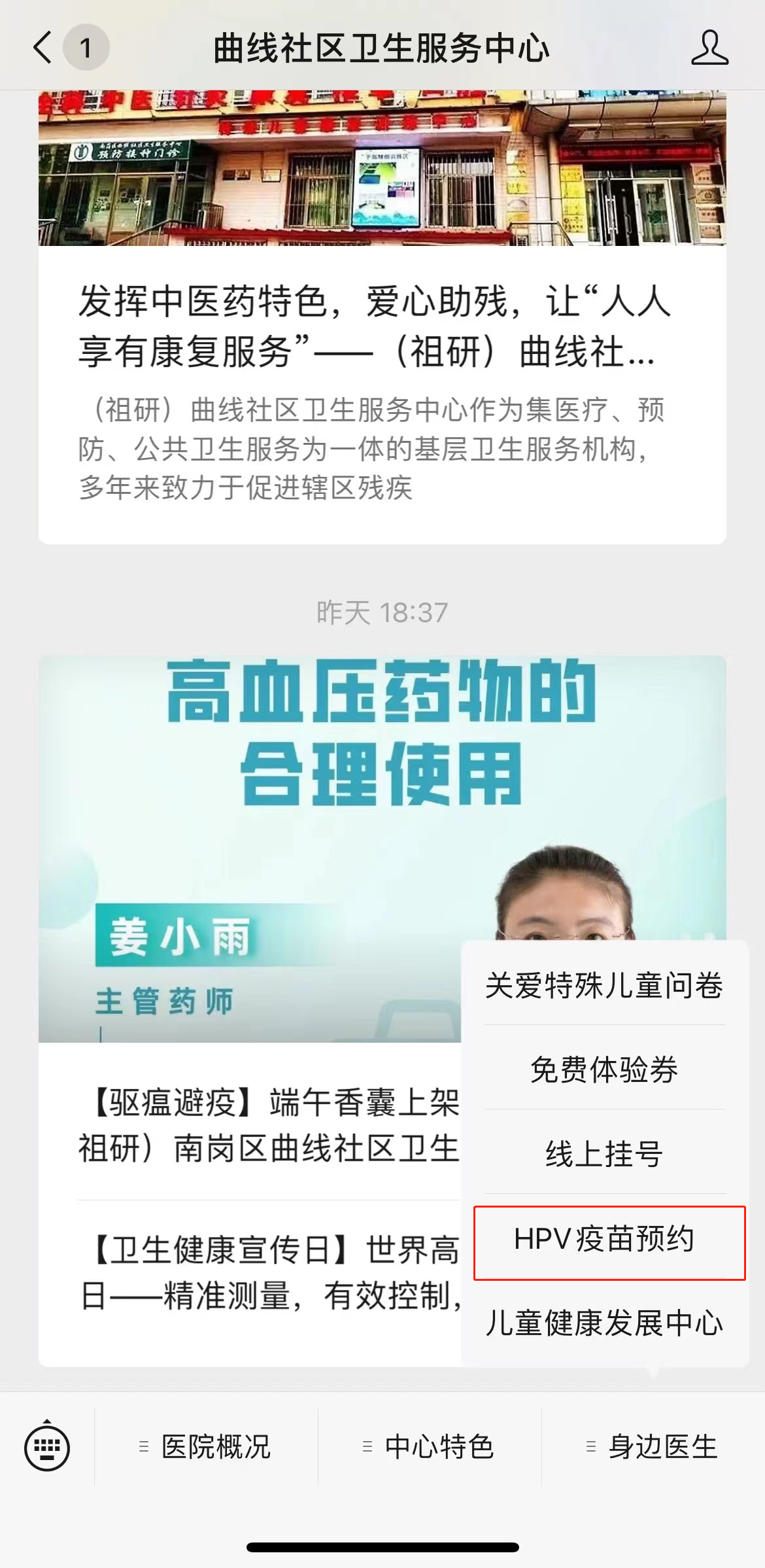Switch to keyboard input mode
The width and height of the screenshot is (765, 1568).
(47, 1446)
